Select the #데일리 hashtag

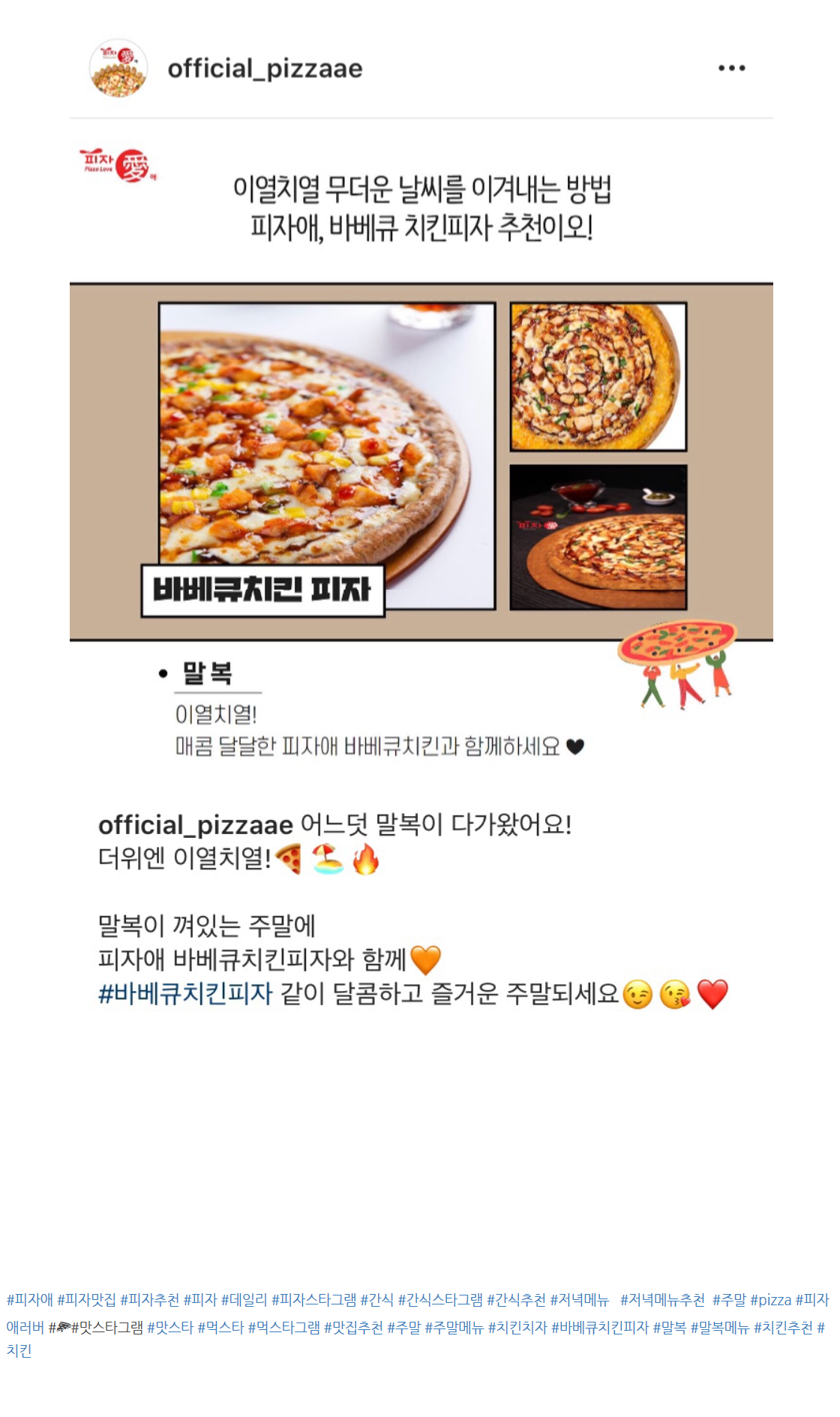coord(244,1299)
